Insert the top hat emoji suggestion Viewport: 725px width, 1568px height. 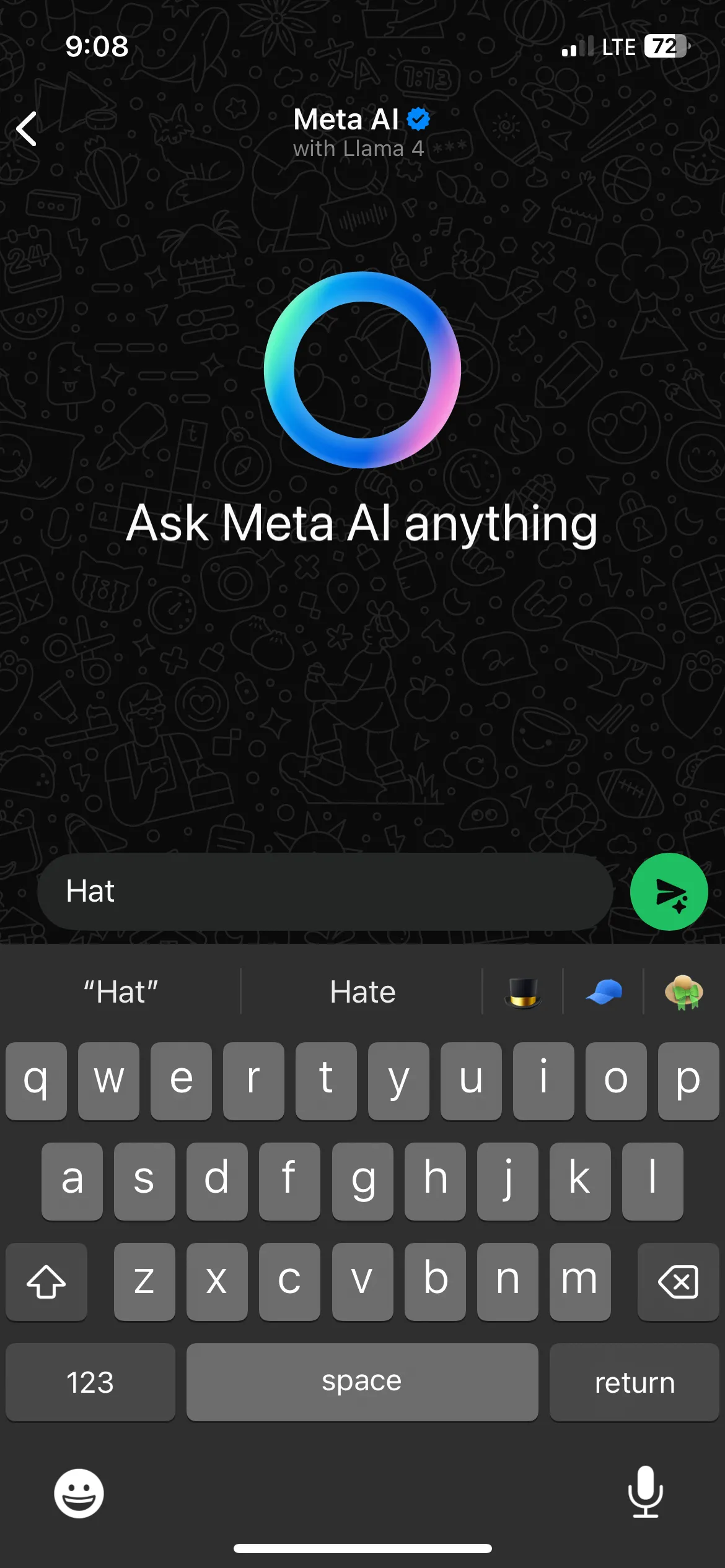(x=523, y=992)
